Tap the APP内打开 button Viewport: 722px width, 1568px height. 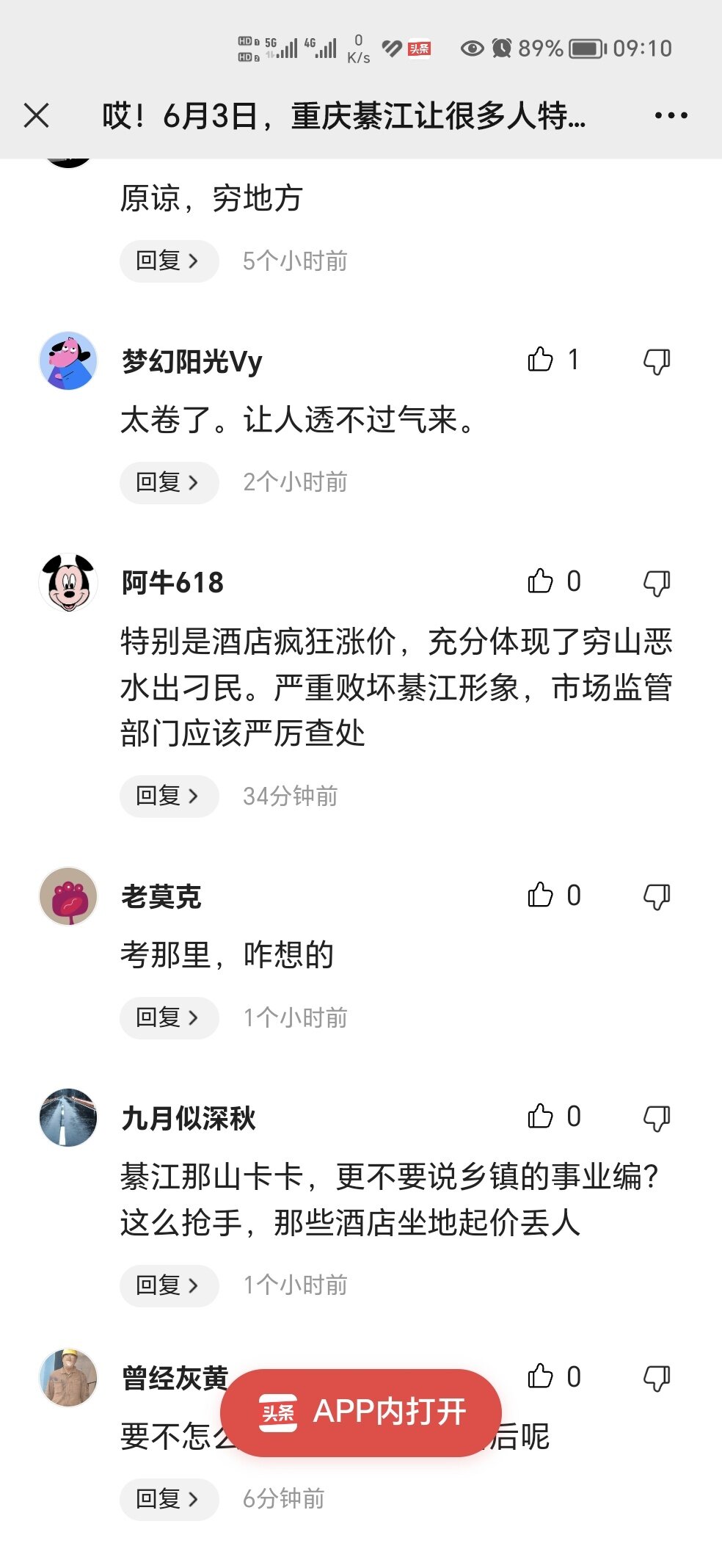coord(360,1412)
